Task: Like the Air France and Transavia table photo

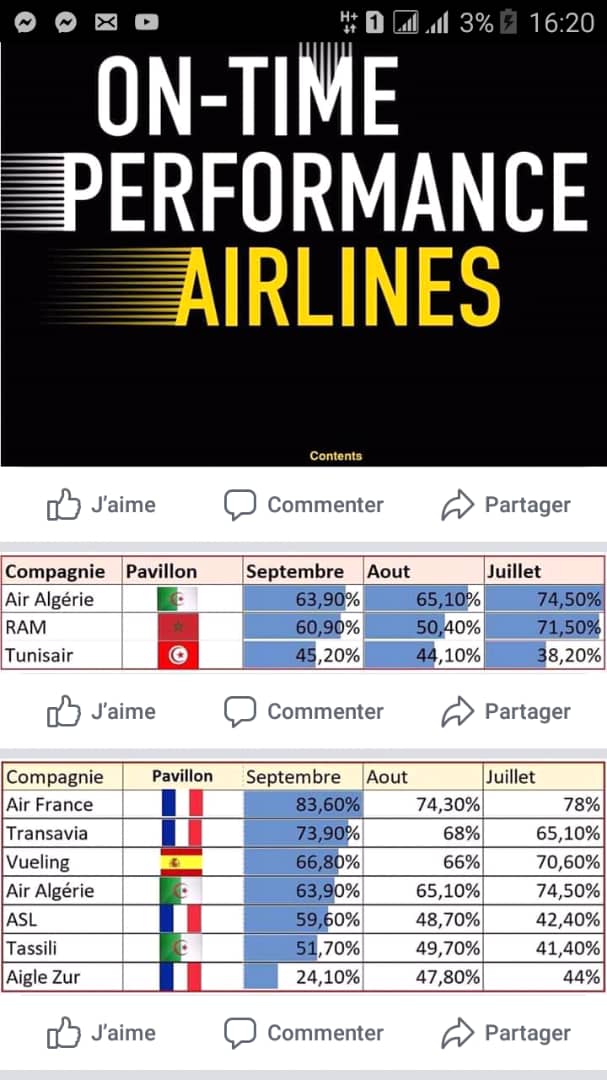Action: pos(101,1033)
